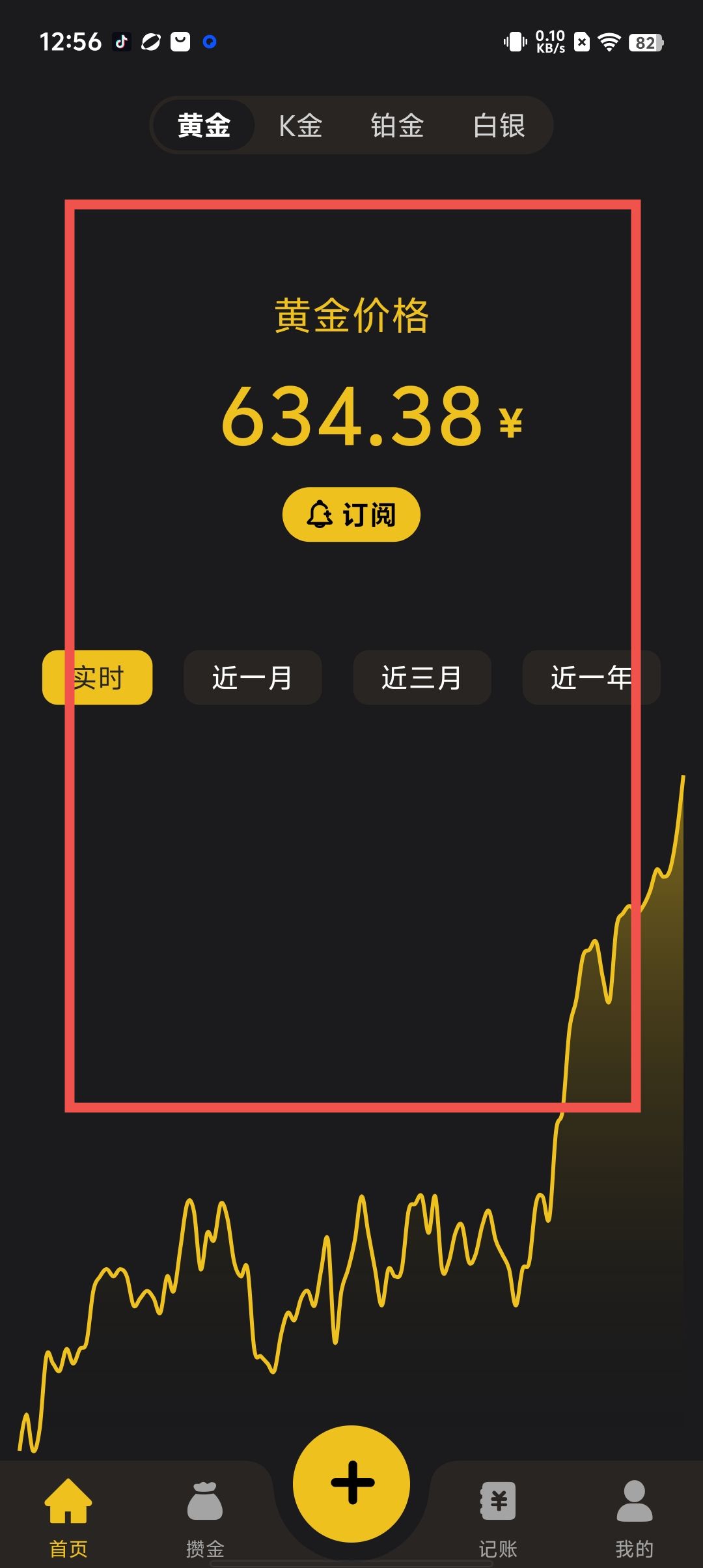
Task: Tap the yellow plus add button
Action: [x=351, y=1483]
